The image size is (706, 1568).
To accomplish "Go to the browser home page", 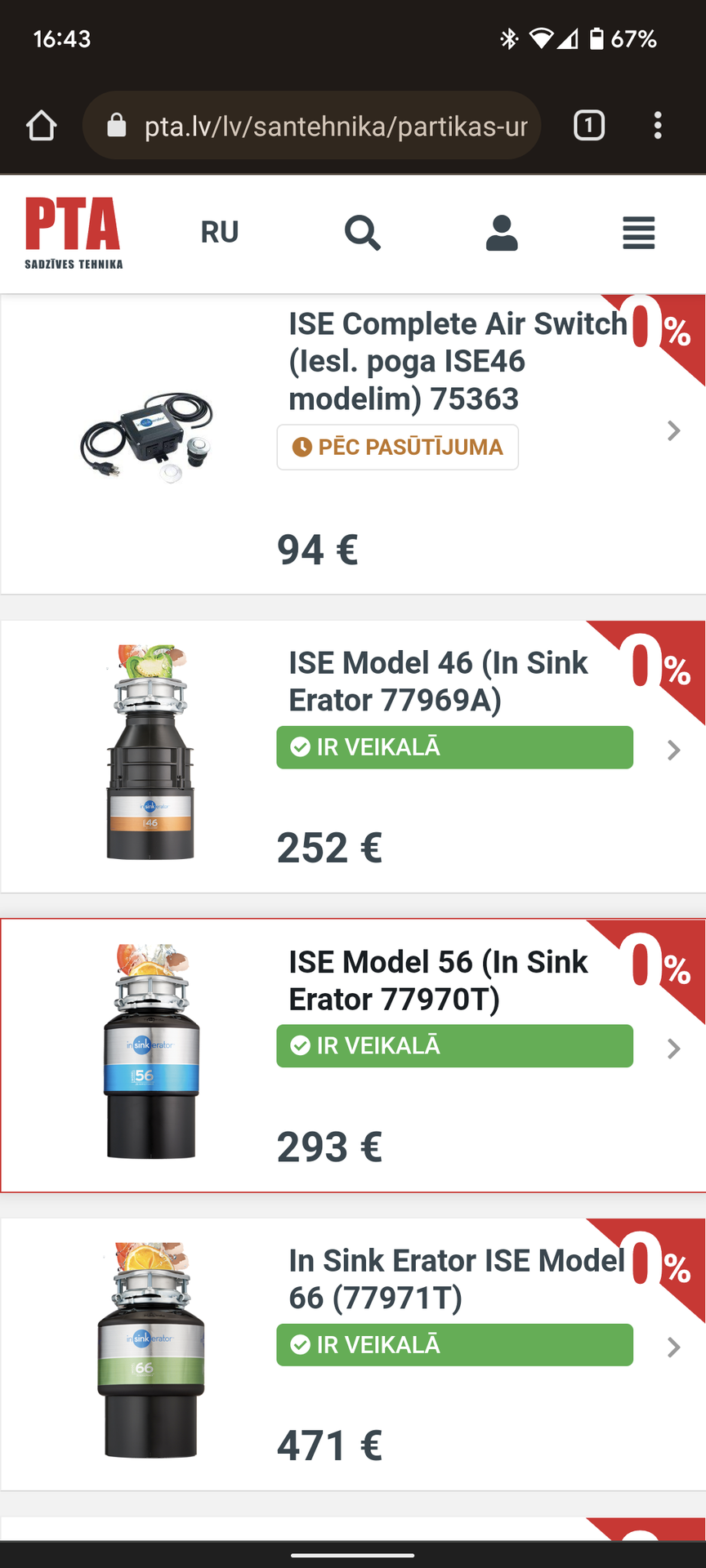I will tap(42, 126).
